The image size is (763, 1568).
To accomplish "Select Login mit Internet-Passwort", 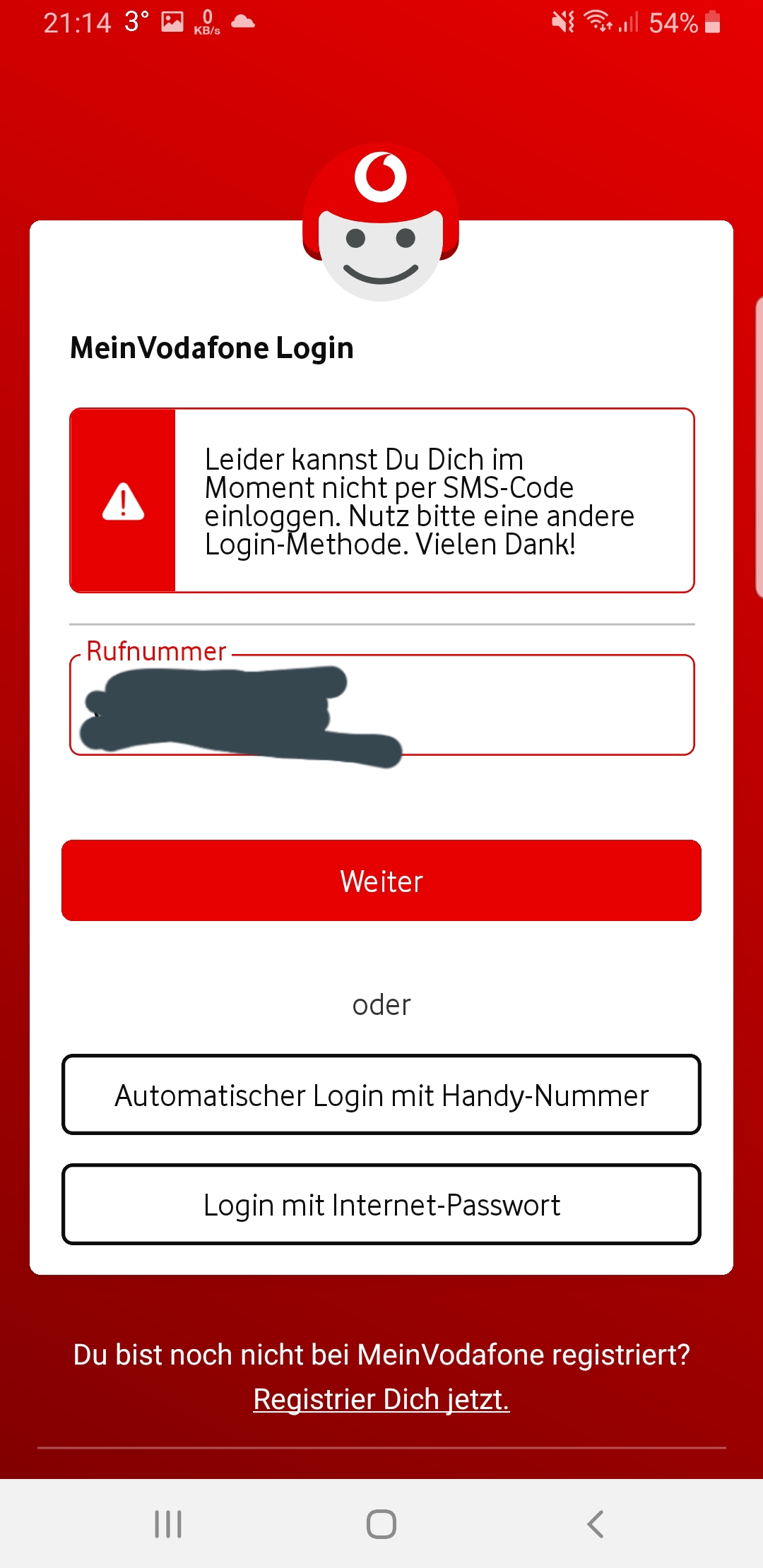I will [x=381, y=1204].
